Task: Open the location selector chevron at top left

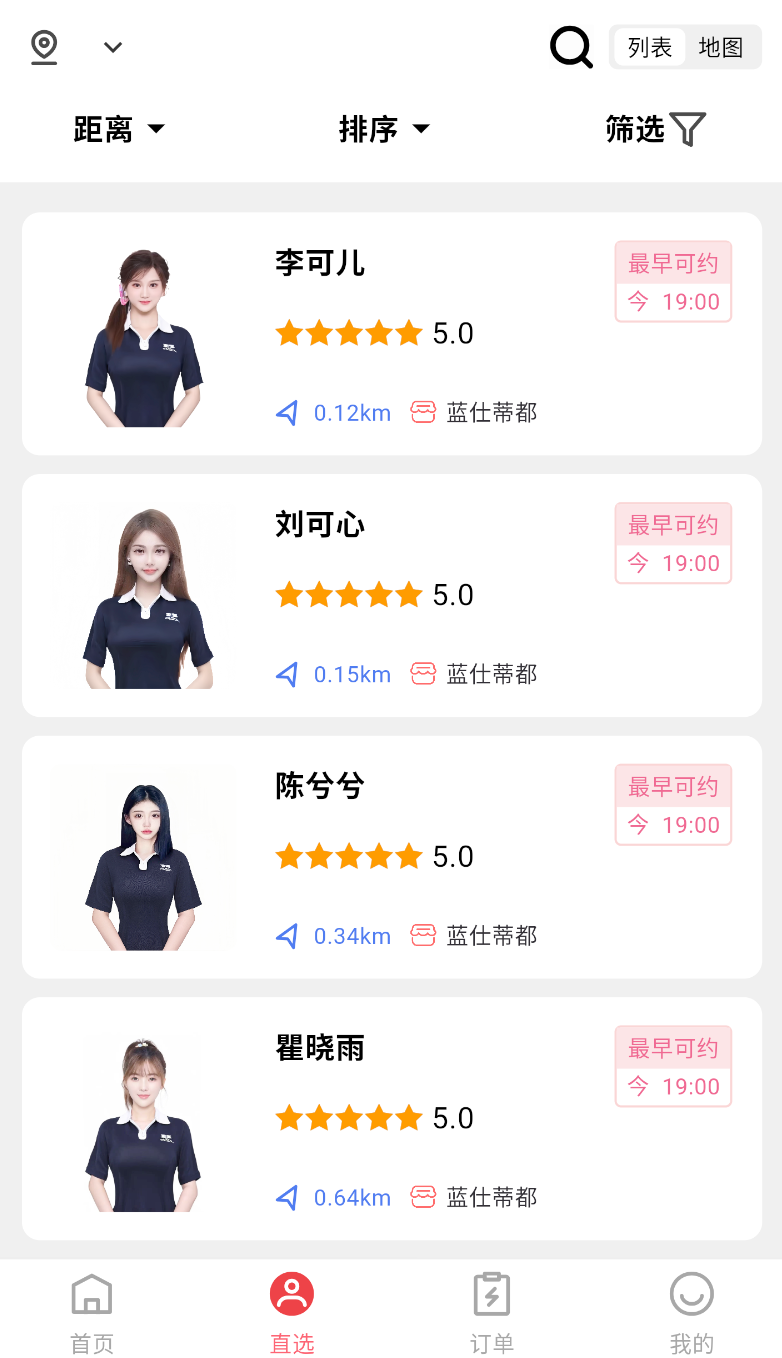Action: pyautogui.click(x=112, y=47)
